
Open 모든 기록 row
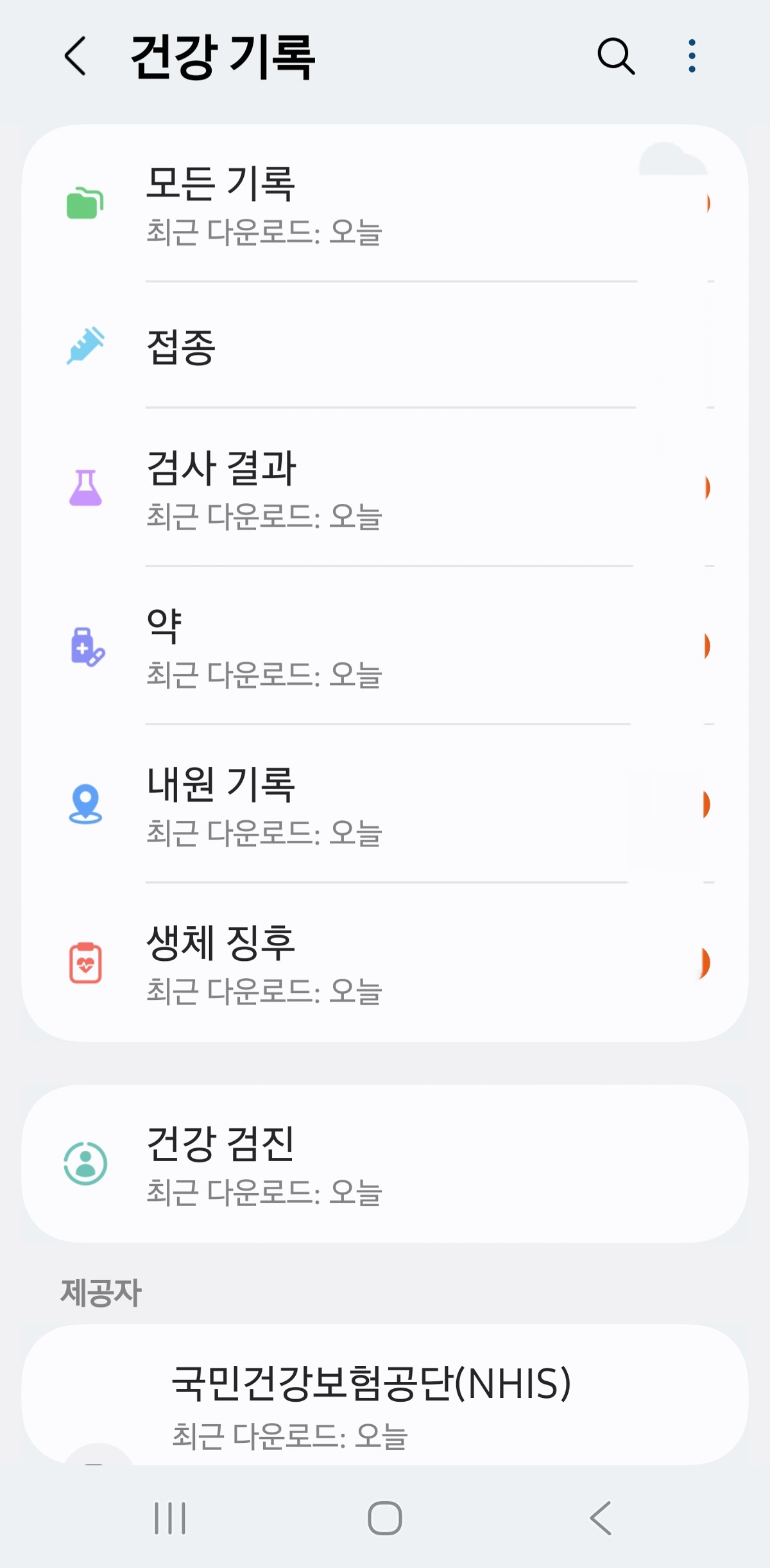385,205
